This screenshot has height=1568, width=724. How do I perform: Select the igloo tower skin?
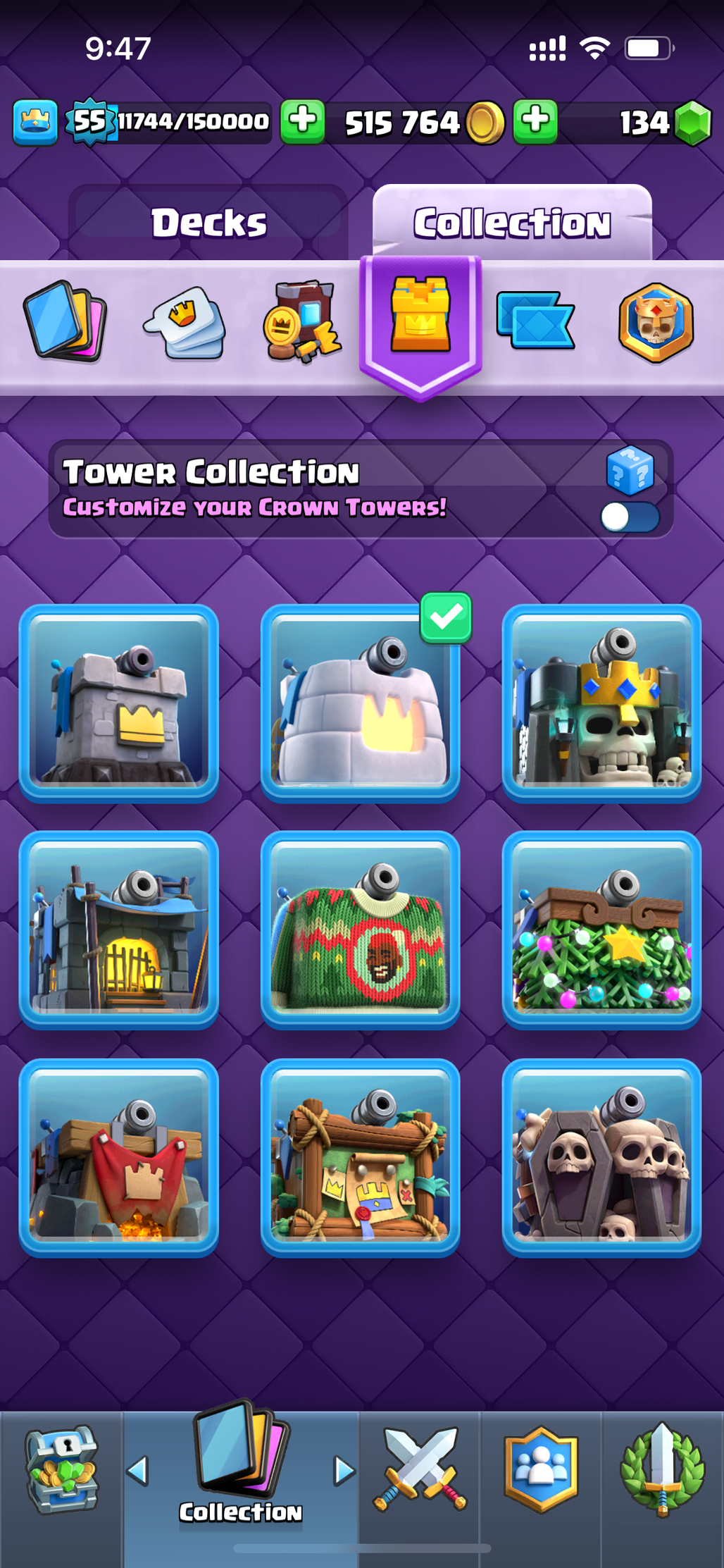coord(360,703)
